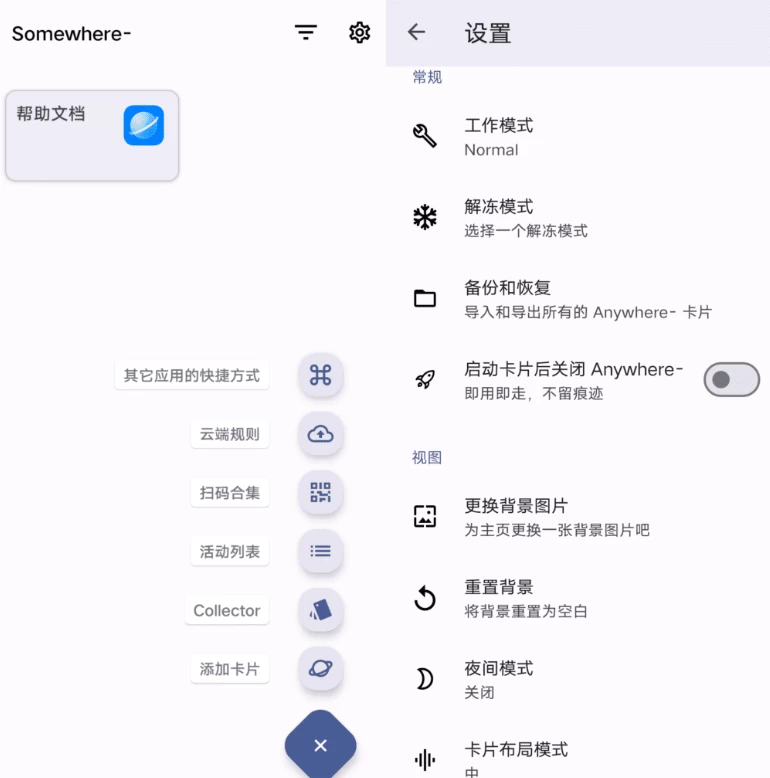The height and width of the screenshot is (778, 770).
Task: Open the filter/sort icon
Action: tap(306, 33)
